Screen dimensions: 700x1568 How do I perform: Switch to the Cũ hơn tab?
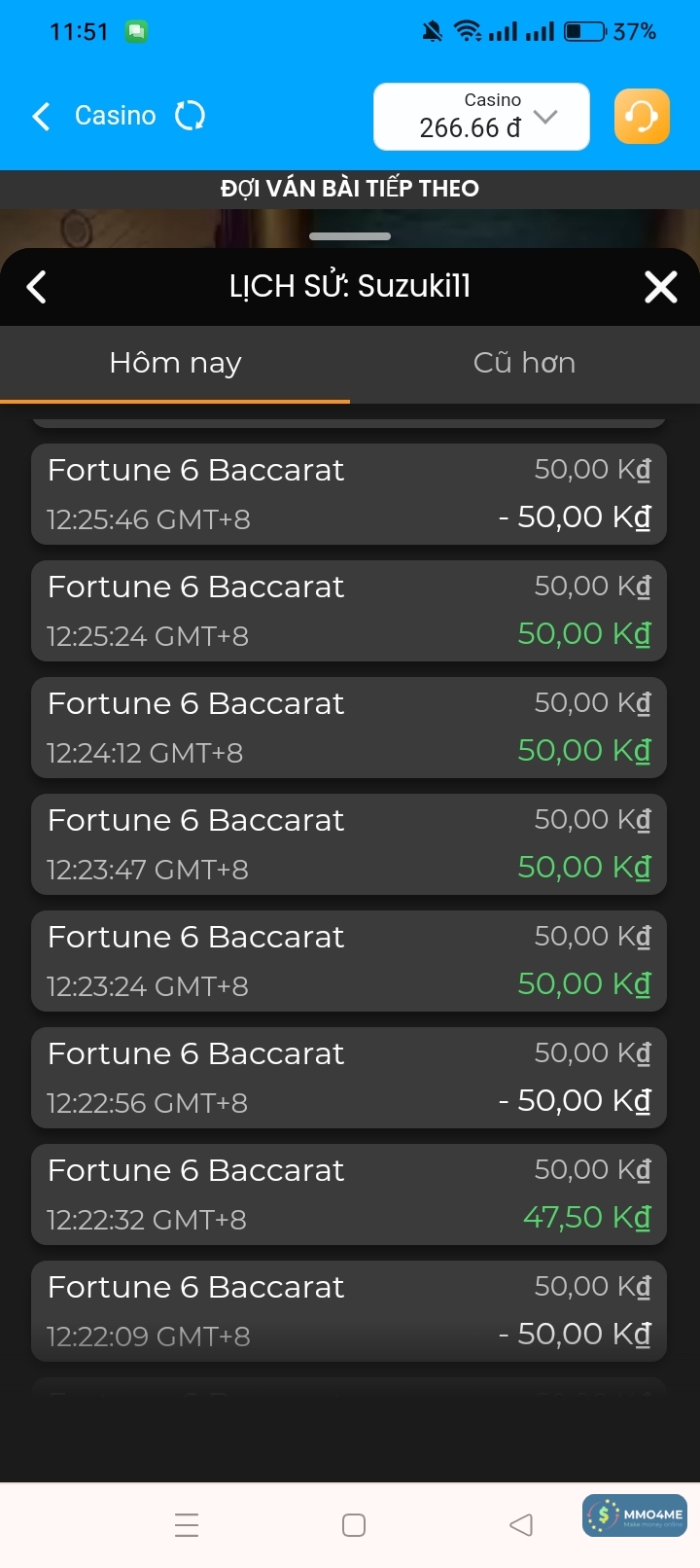point(524,364)
